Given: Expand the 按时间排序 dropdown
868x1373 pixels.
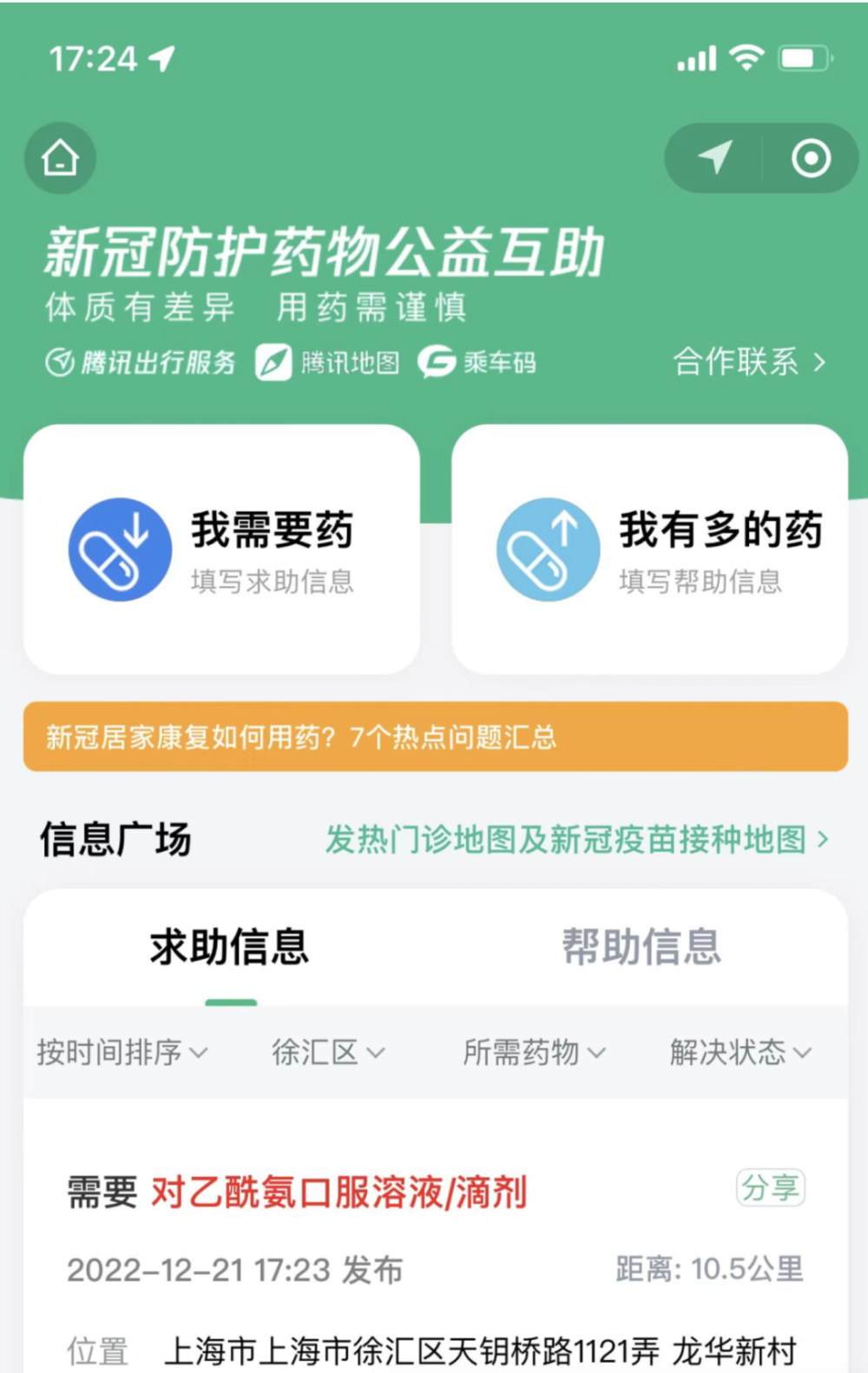Looking at the screenshot, I should 122,1053.
